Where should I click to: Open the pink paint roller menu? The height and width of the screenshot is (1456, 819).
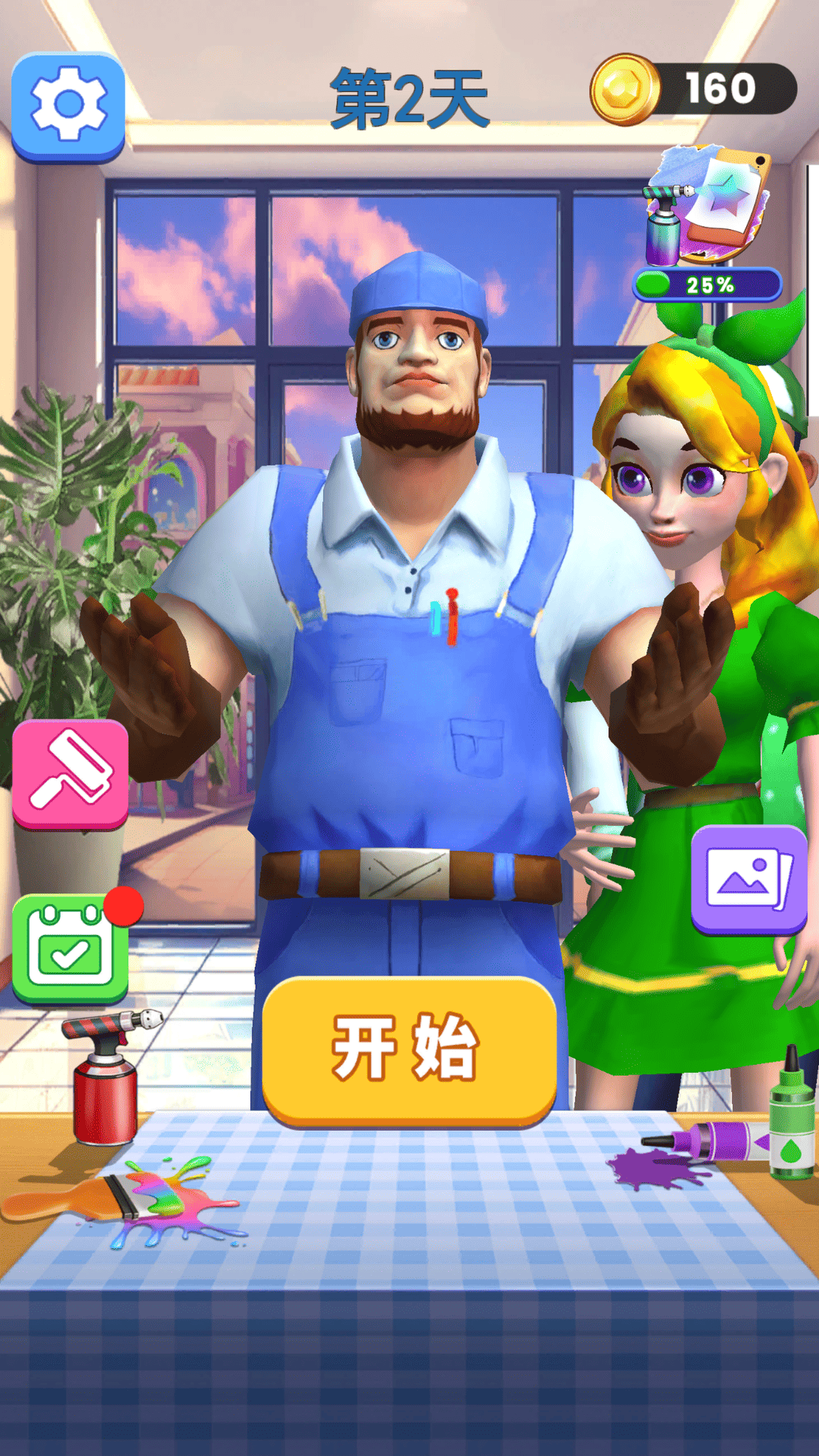pos(70,773)
